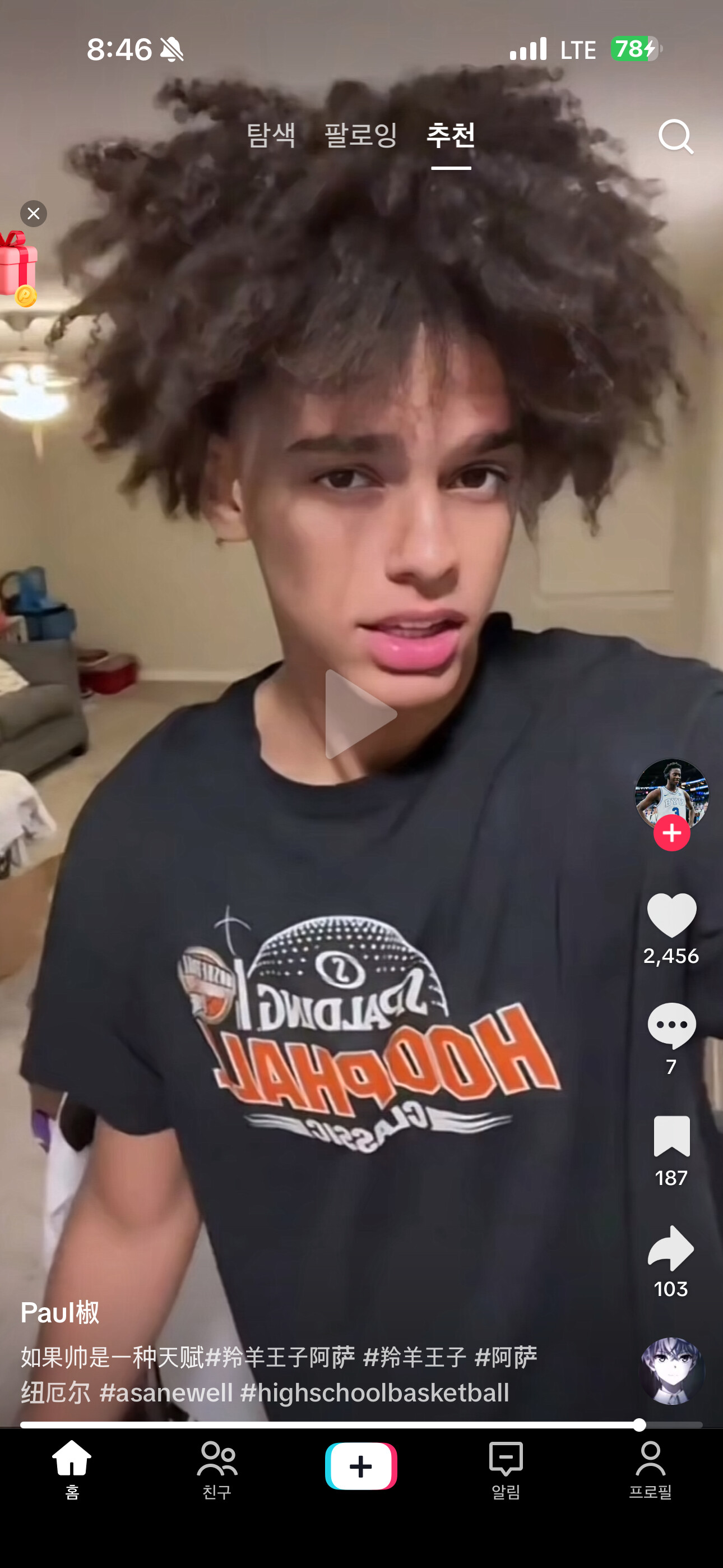
Task: Open the sound disc thumbnail
Action: click(x=671, y=1371)
